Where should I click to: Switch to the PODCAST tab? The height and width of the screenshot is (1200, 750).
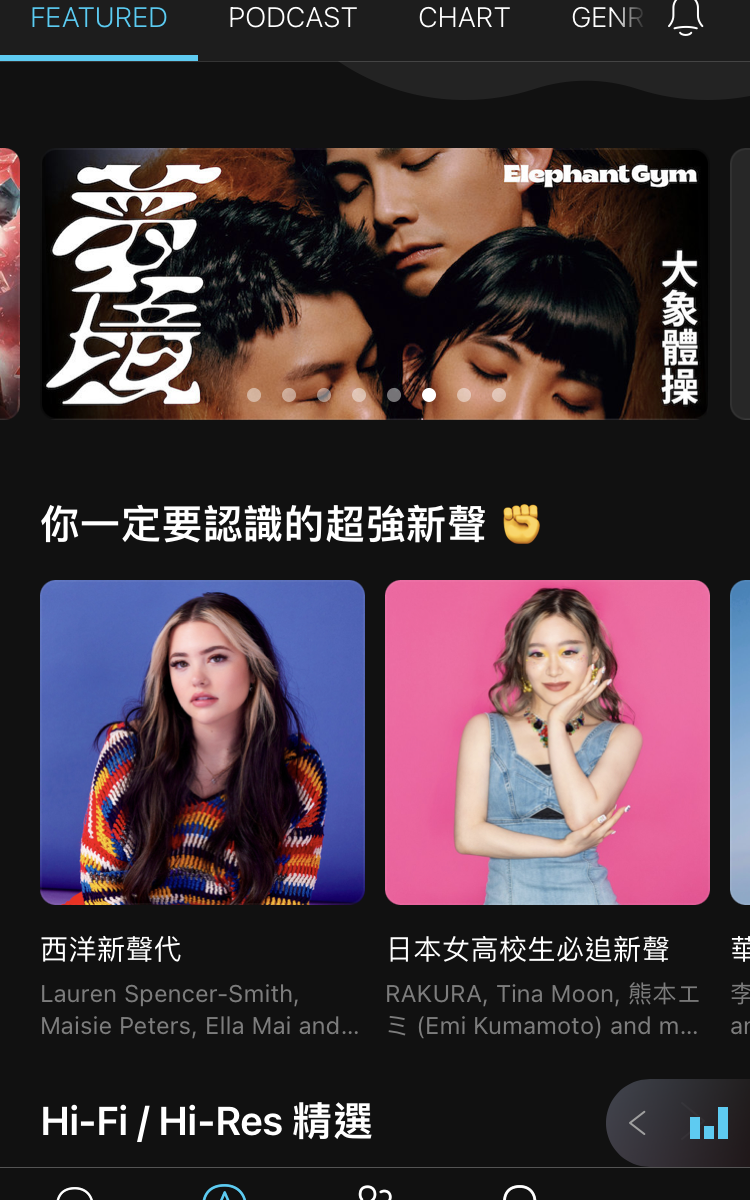click(x=292, y=18)
